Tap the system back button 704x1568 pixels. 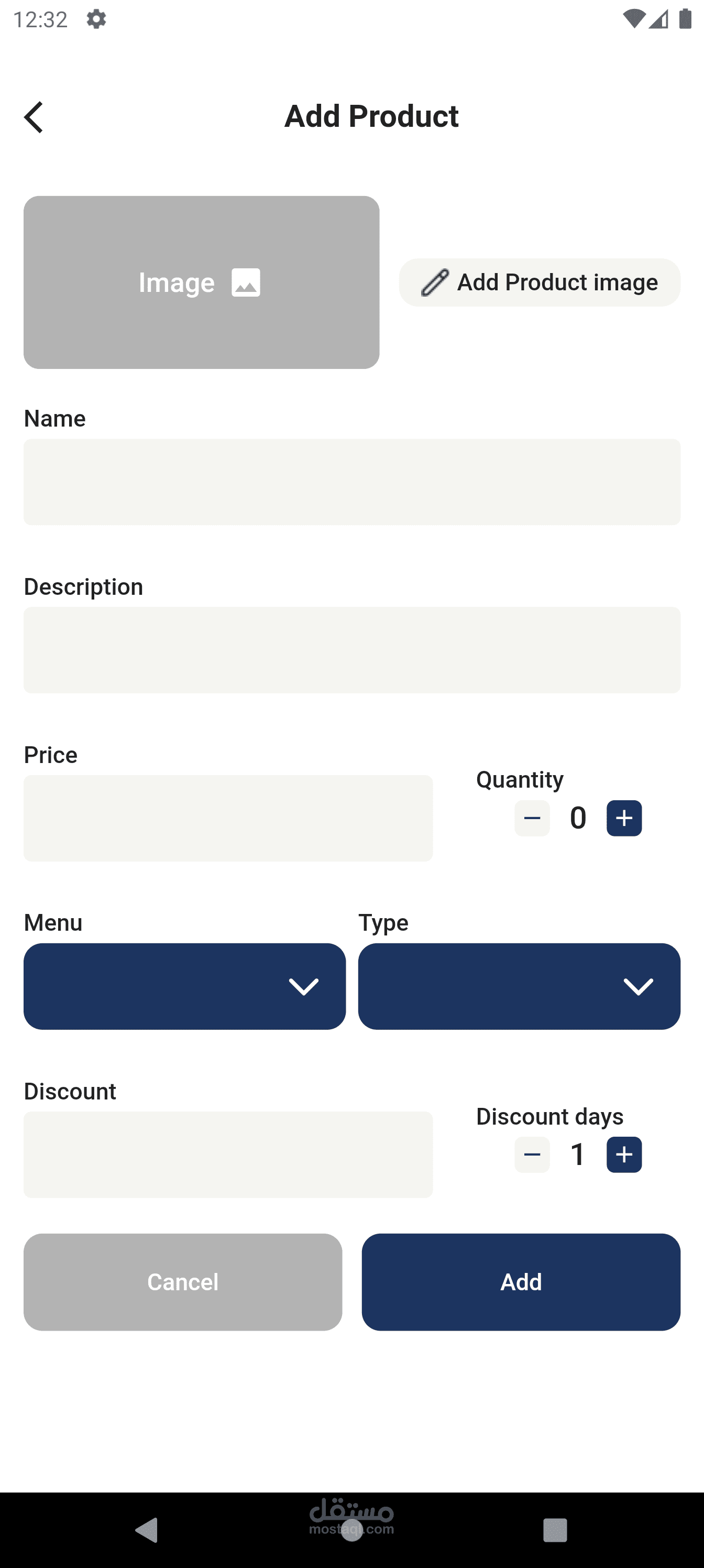pyautogui.click(x=147, y=1530)
